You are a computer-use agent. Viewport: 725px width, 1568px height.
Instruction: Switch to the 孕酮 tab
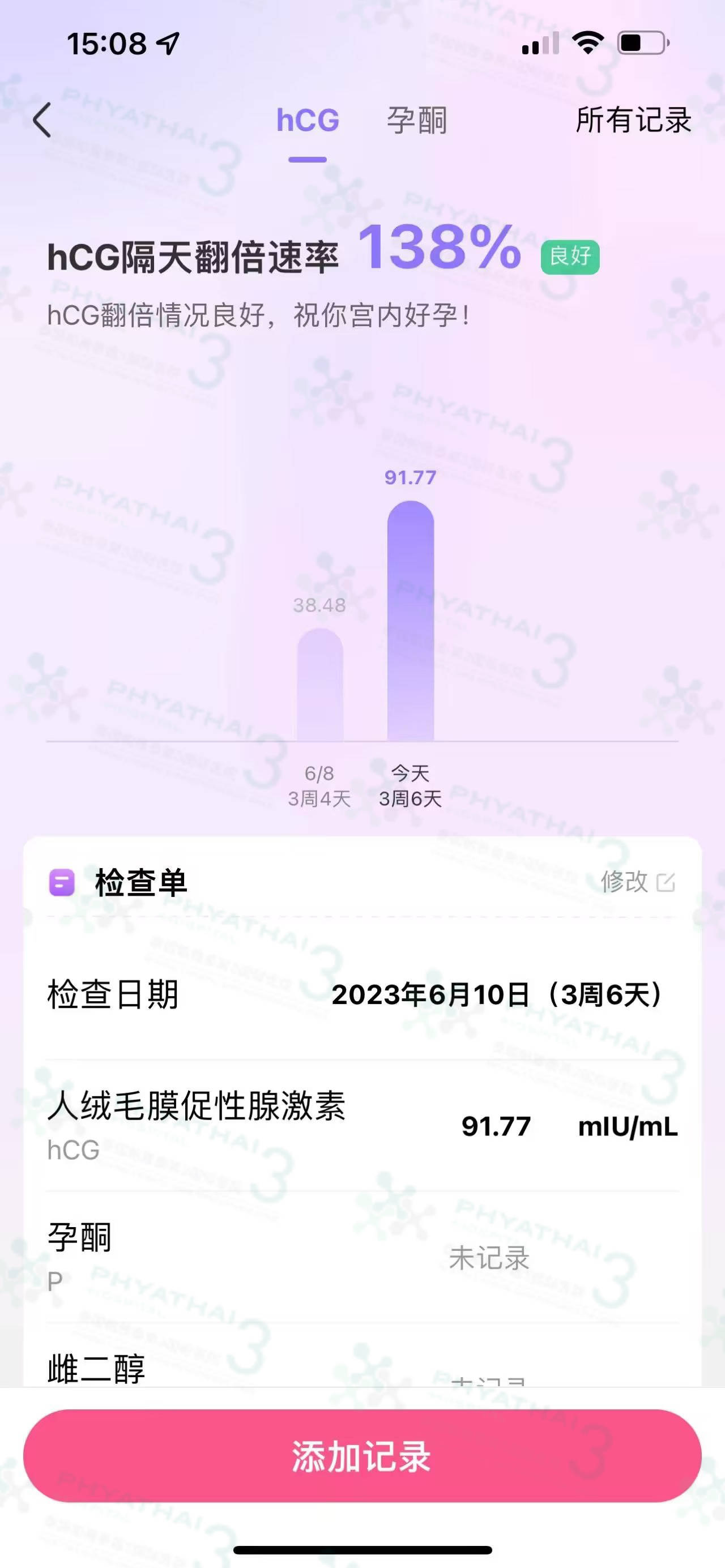click(x=417, y=120)
